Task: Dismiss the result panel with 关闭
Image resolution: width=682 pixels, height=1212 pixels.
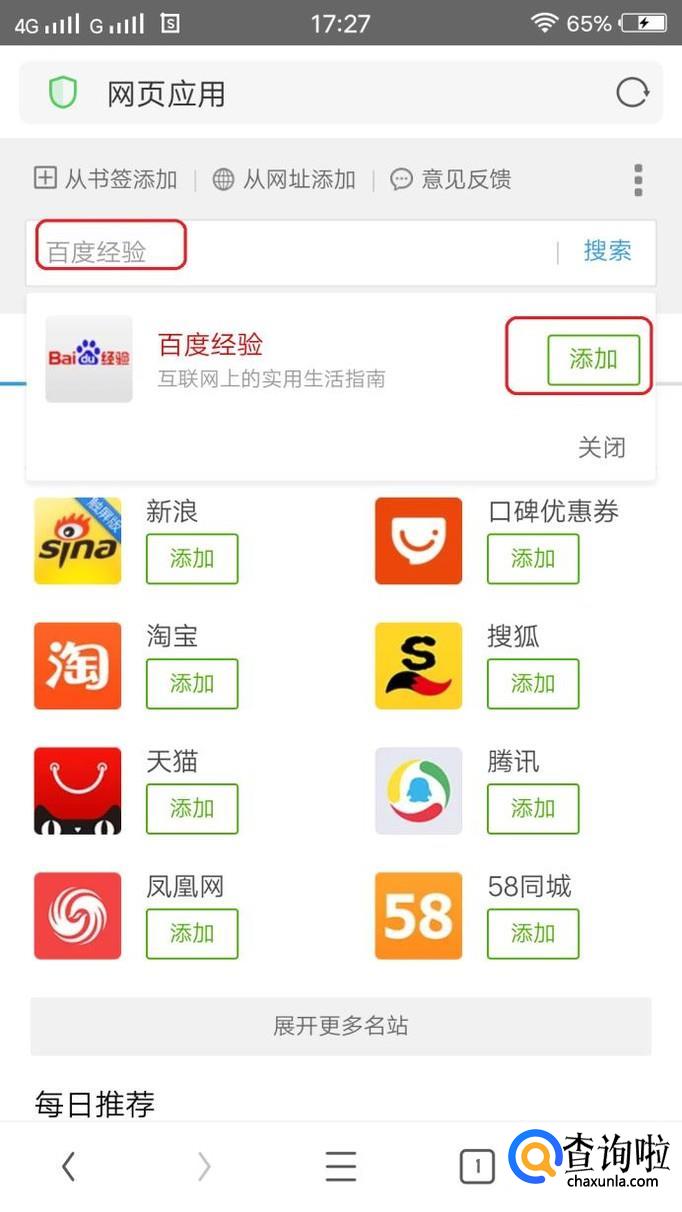Action: tap(601, 447)
